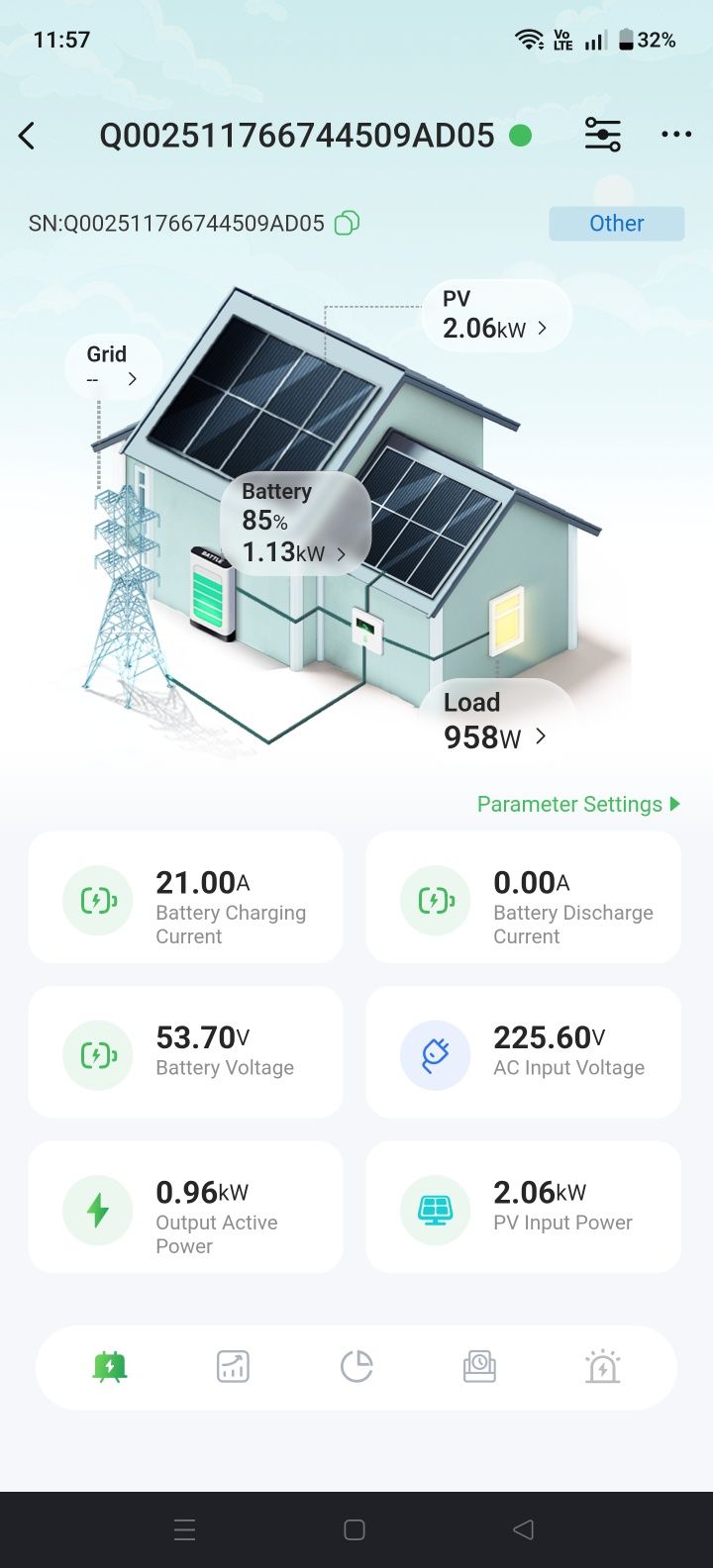The width and height of the screenshot is (713, 1568).
Task: Open PV 2.06kW details
Action: point(495,316)
